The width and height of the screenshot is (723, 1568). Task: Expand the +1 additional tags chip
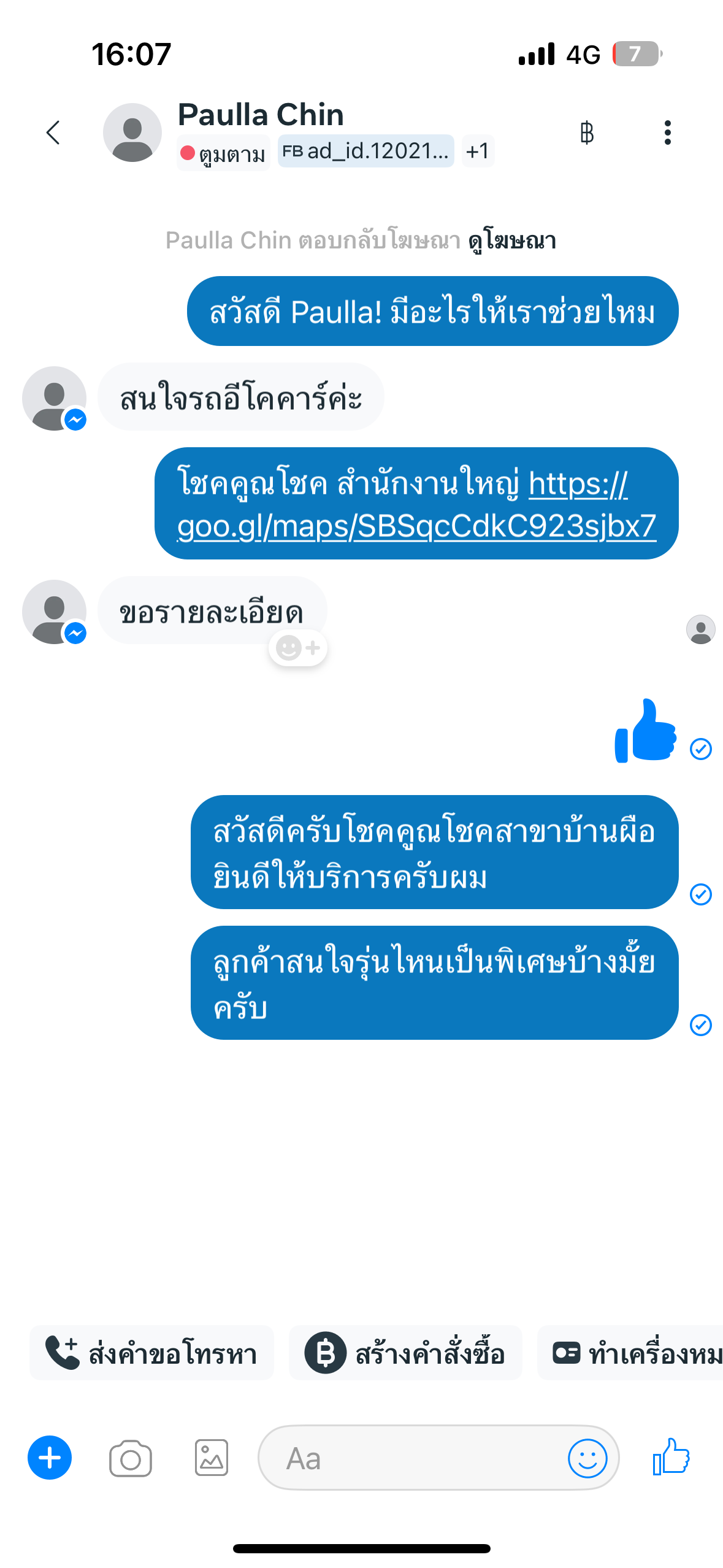[x=477, y=151]
